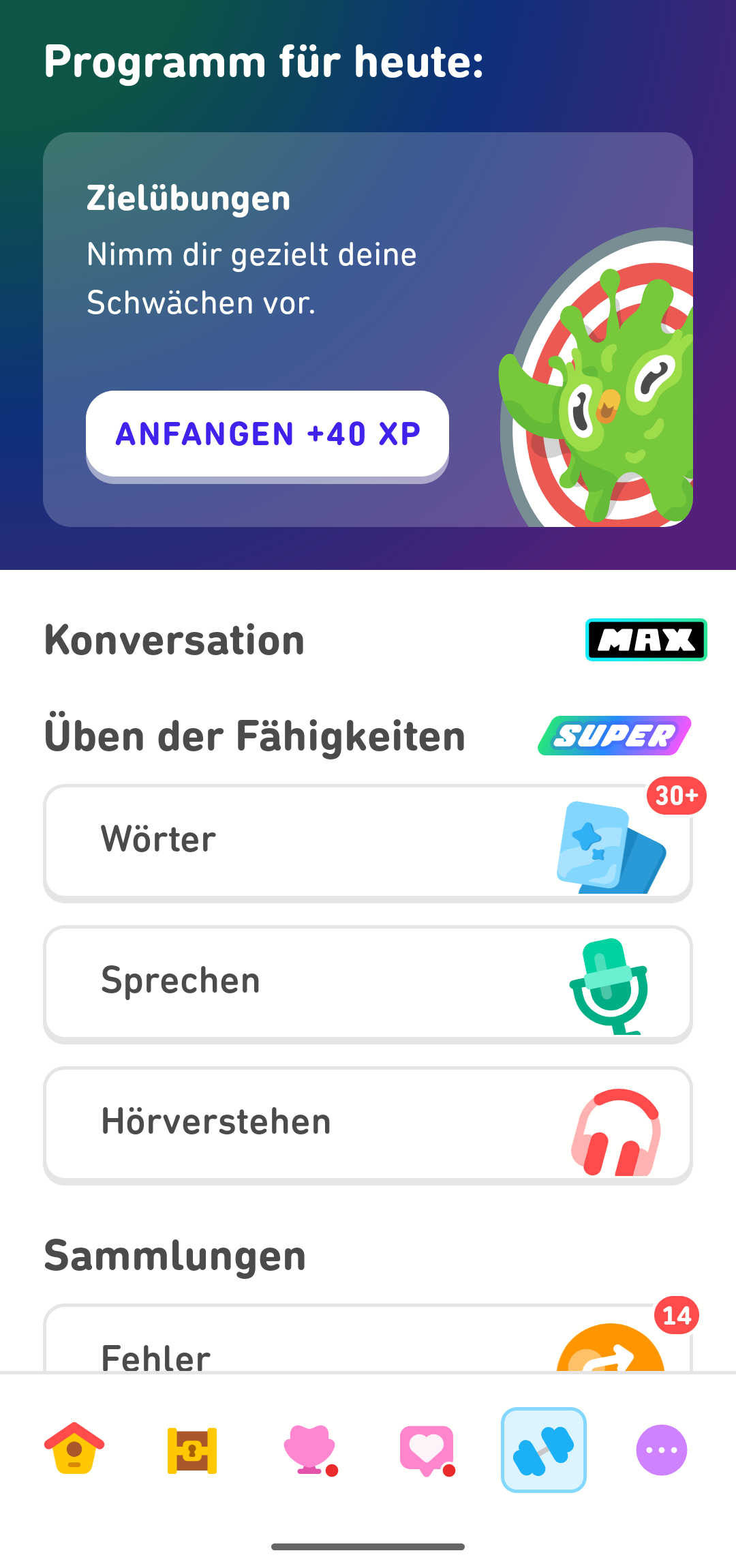This screenshot has width=736, height=1568.
Task: Open the Home tab via birdhouse icon
Action: point(72,1451)
